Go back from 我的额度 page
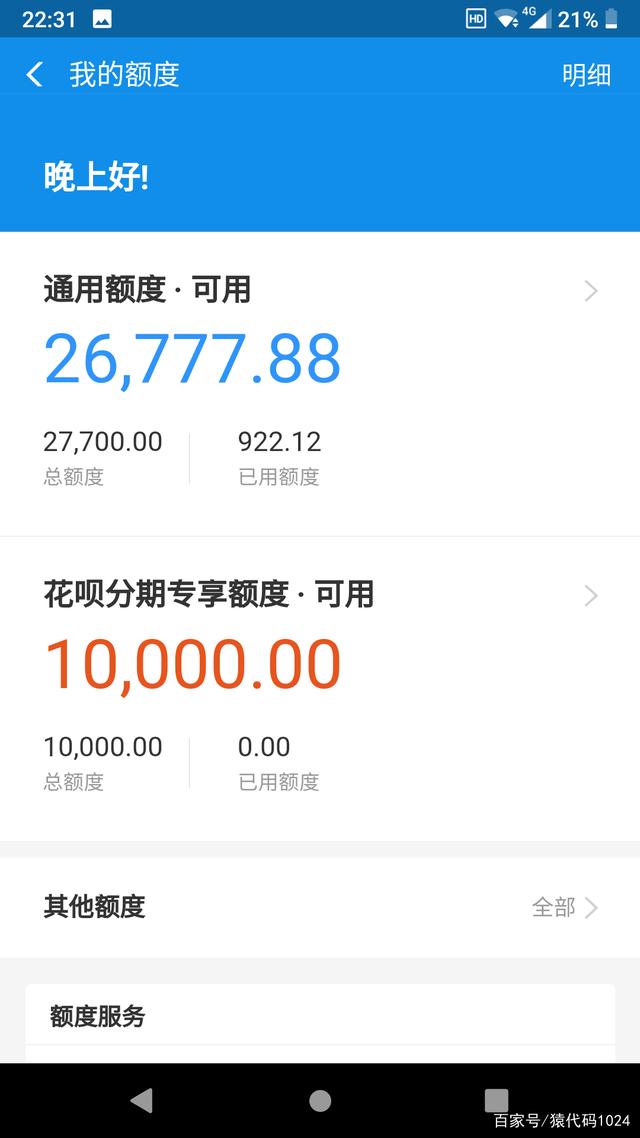Image resolution: width=640 pixels, height=1138 pixels. click(34, 75)
